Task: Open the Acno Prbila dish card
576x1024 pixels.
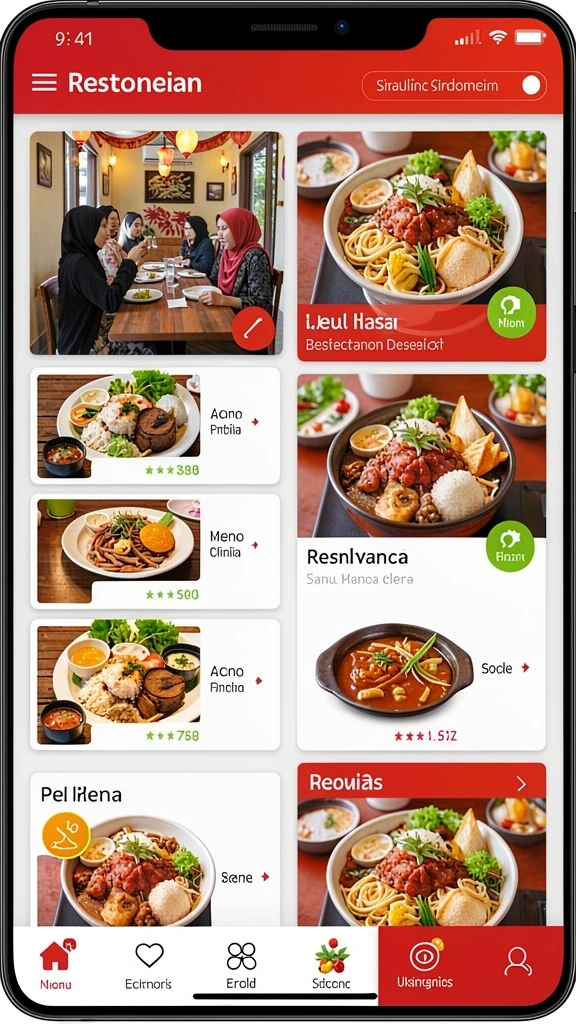Action: point(155,425)
